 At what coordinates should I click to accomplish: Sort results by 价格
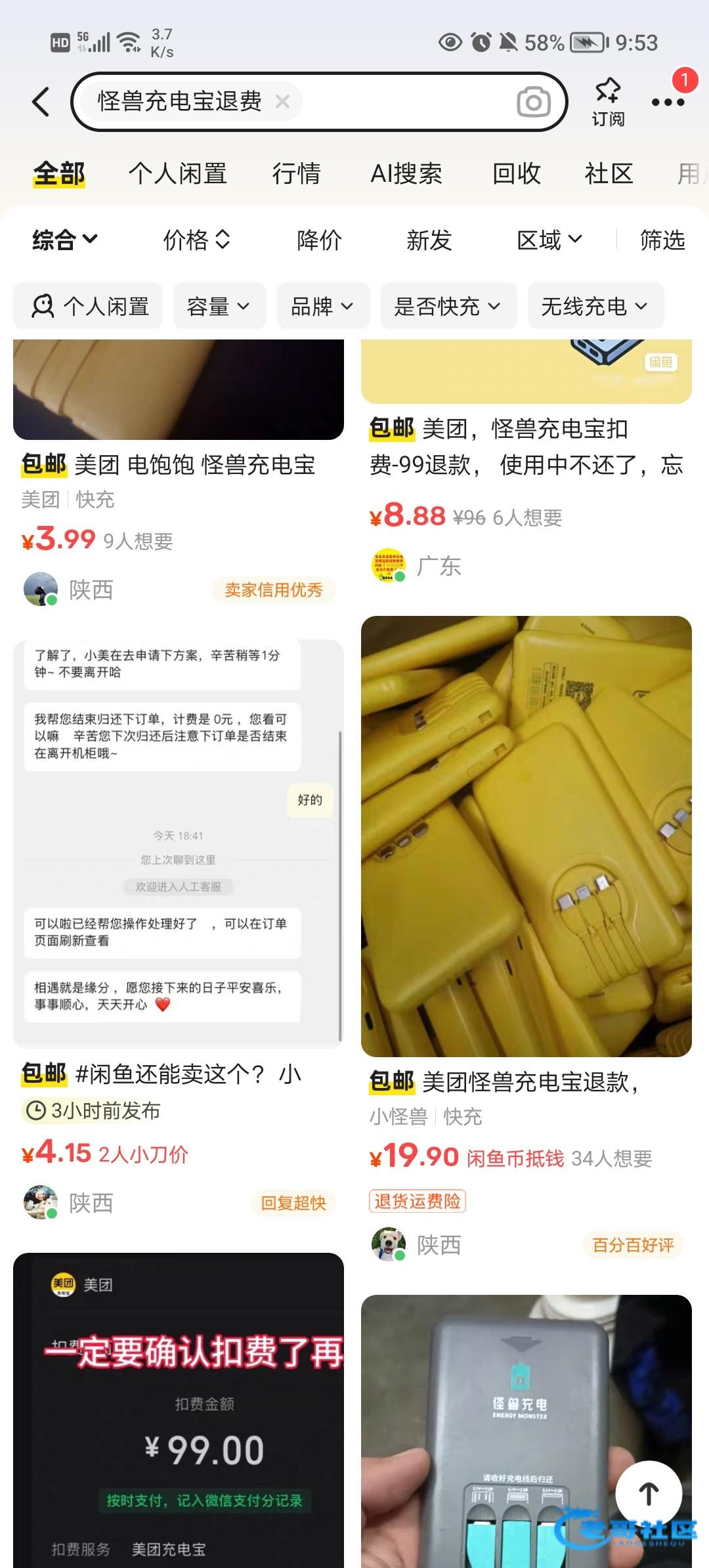197,240
